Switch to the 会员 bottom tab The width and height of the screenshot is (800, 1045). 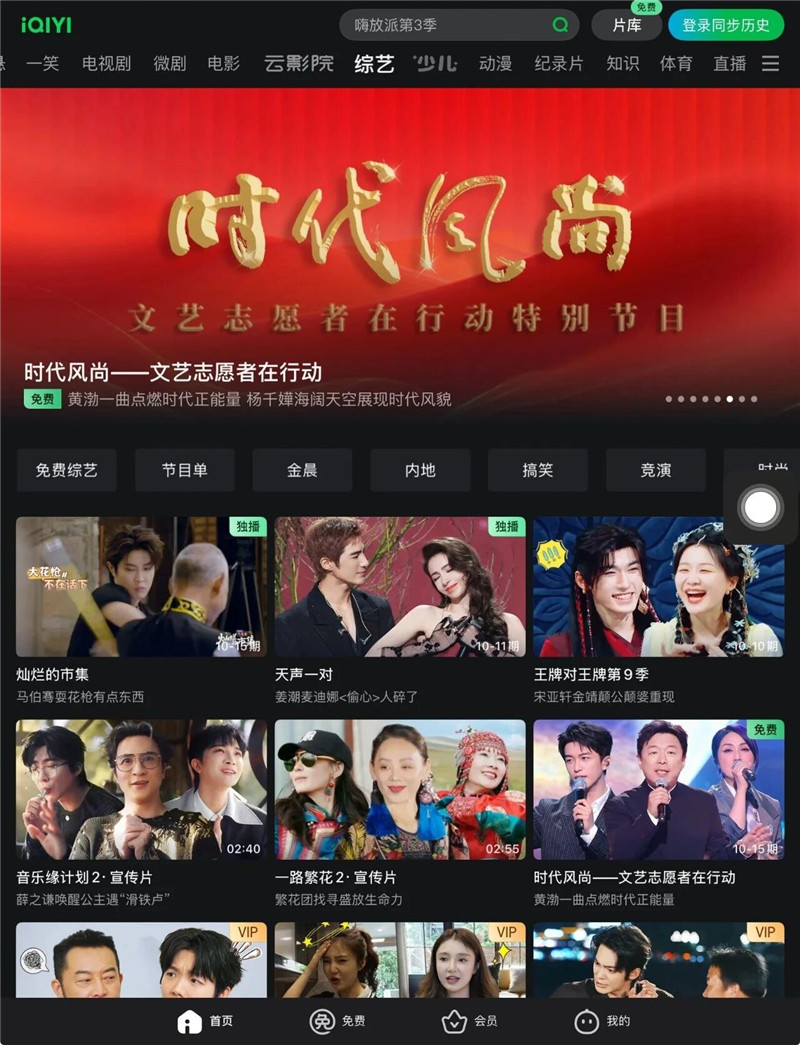(x=470, y=1021)
